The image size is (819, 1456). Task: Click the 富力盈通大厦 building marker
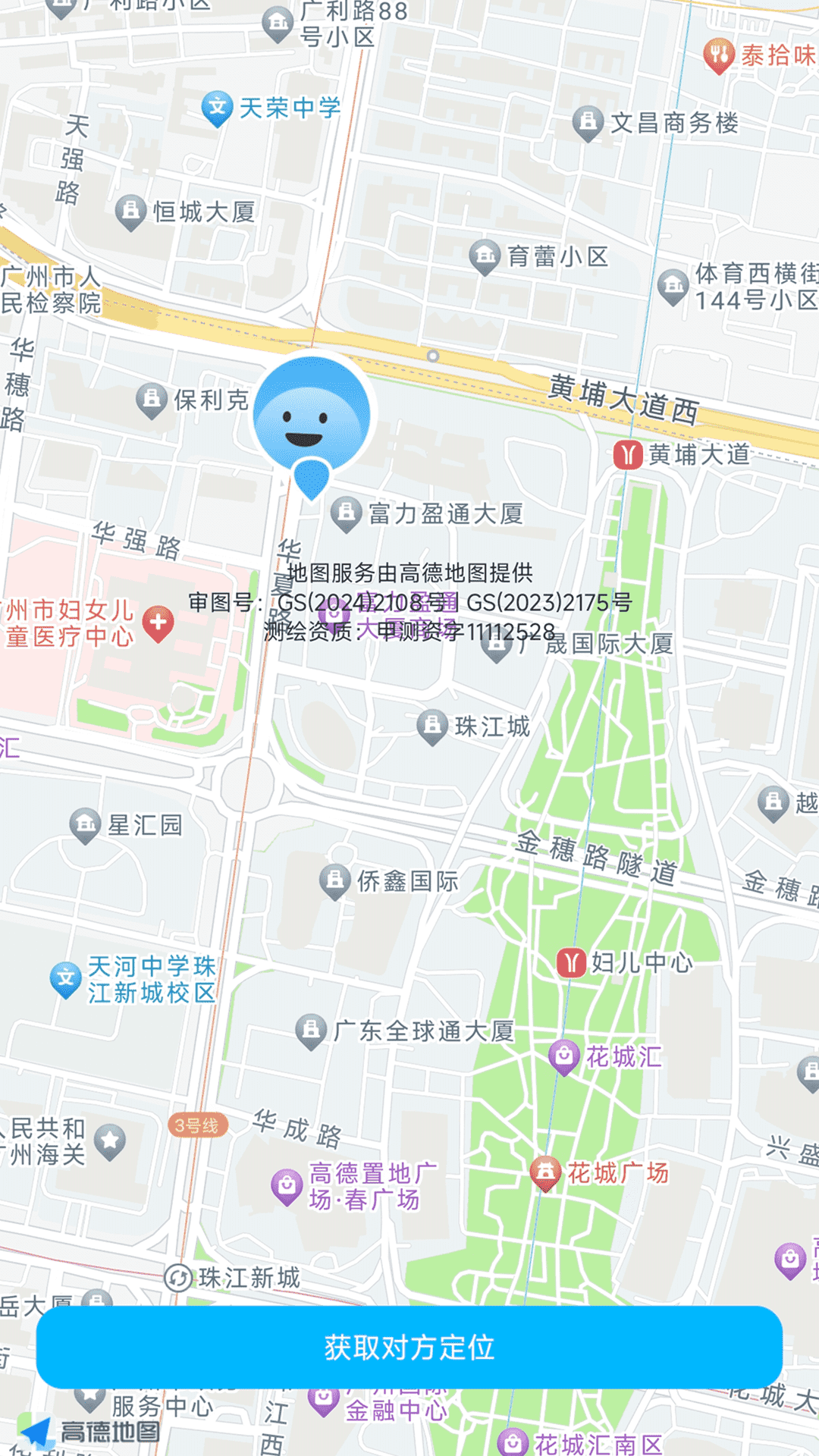[347, 510]
